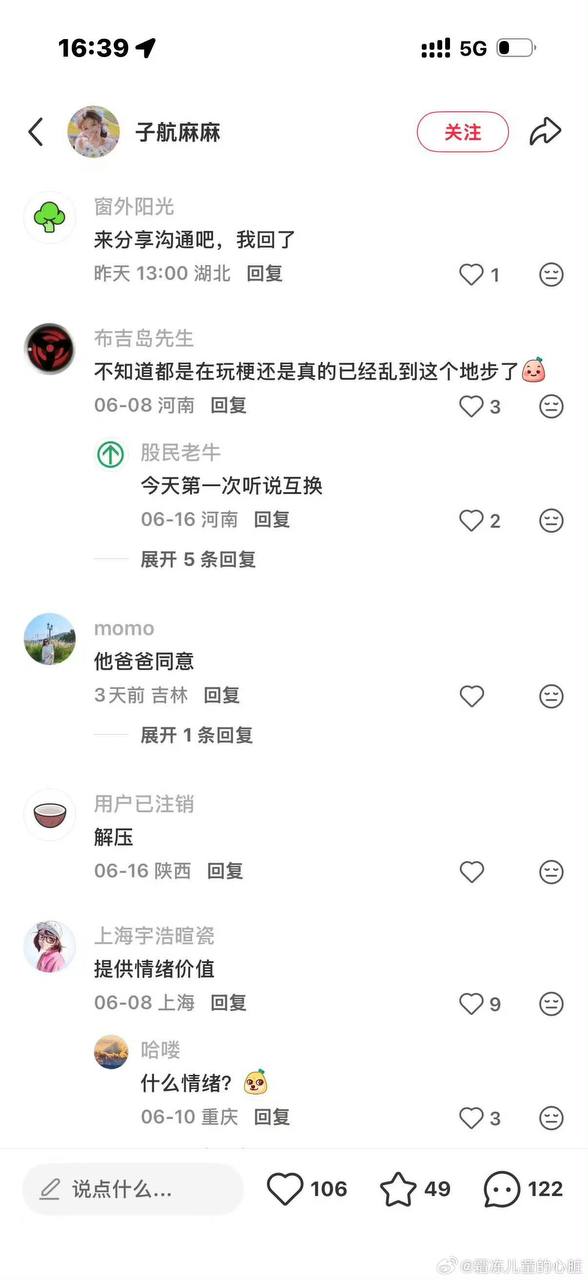Like 布吉岛先生's comment

471,406
